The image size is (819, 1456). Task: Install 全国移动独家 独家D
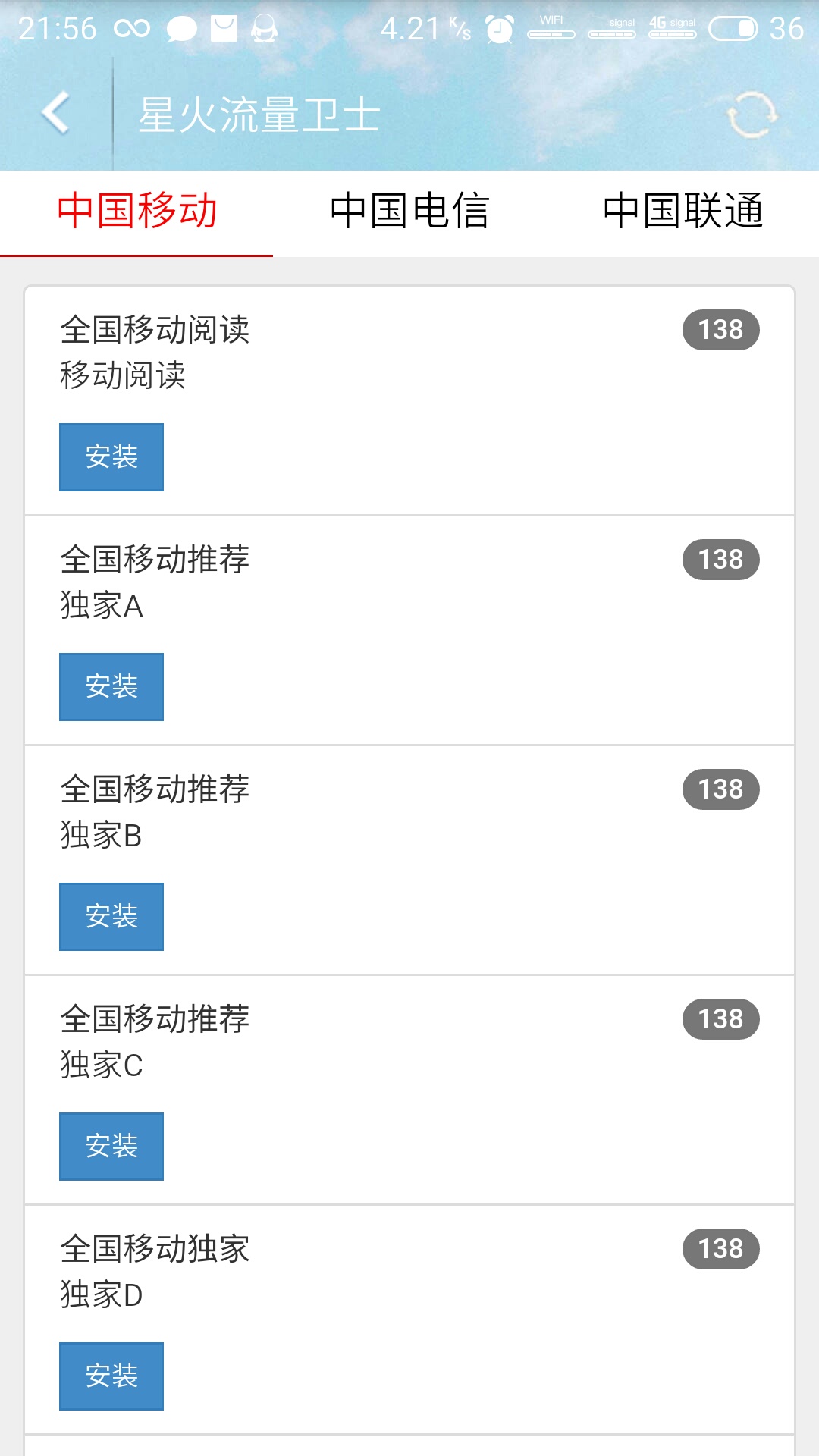pyautogui.click(x=111, y=1376)
